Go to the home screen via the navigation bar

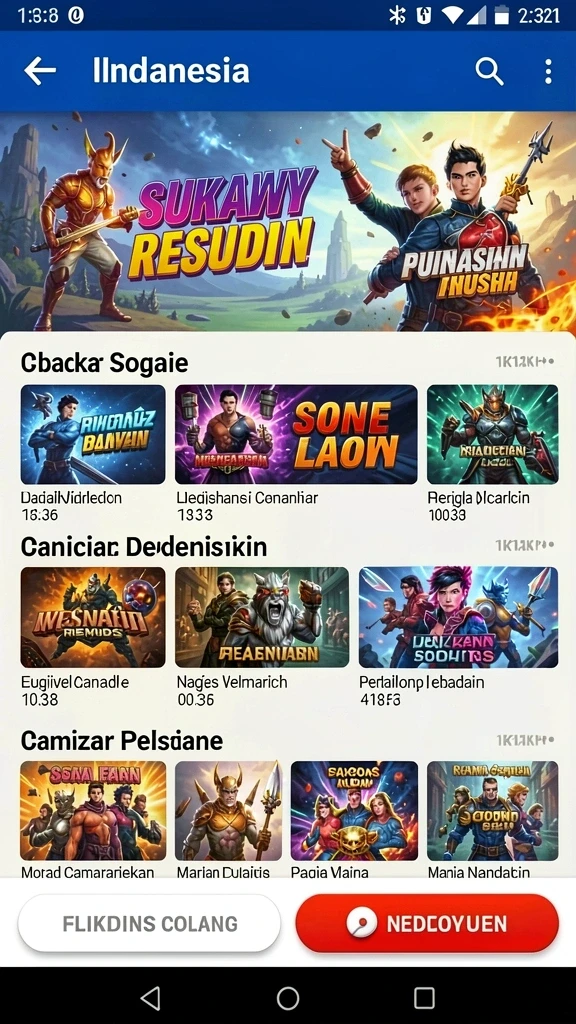click(288, 998)
